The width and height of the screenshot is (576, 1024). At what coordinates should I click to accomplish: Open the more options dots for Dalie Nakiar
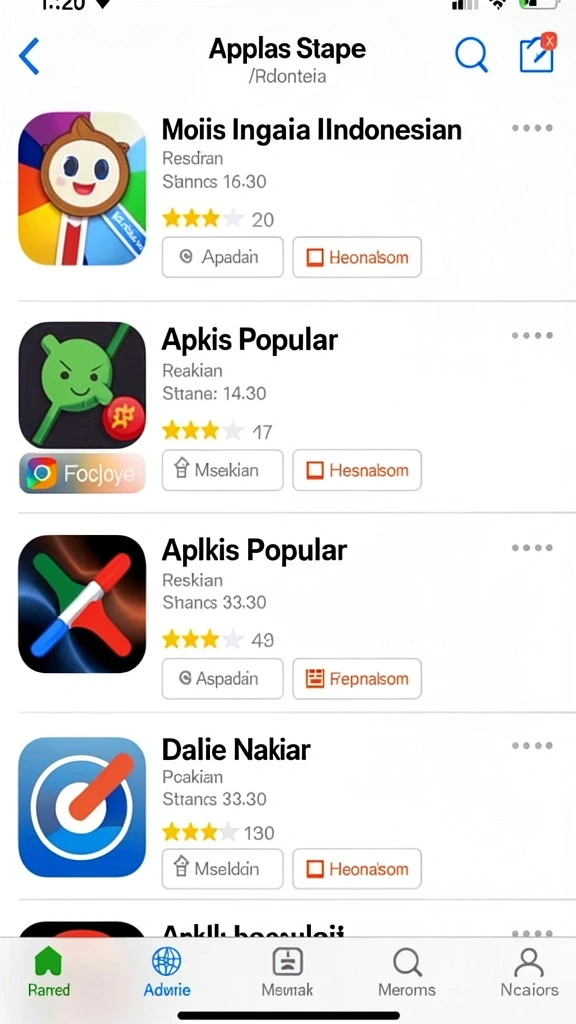532,746
